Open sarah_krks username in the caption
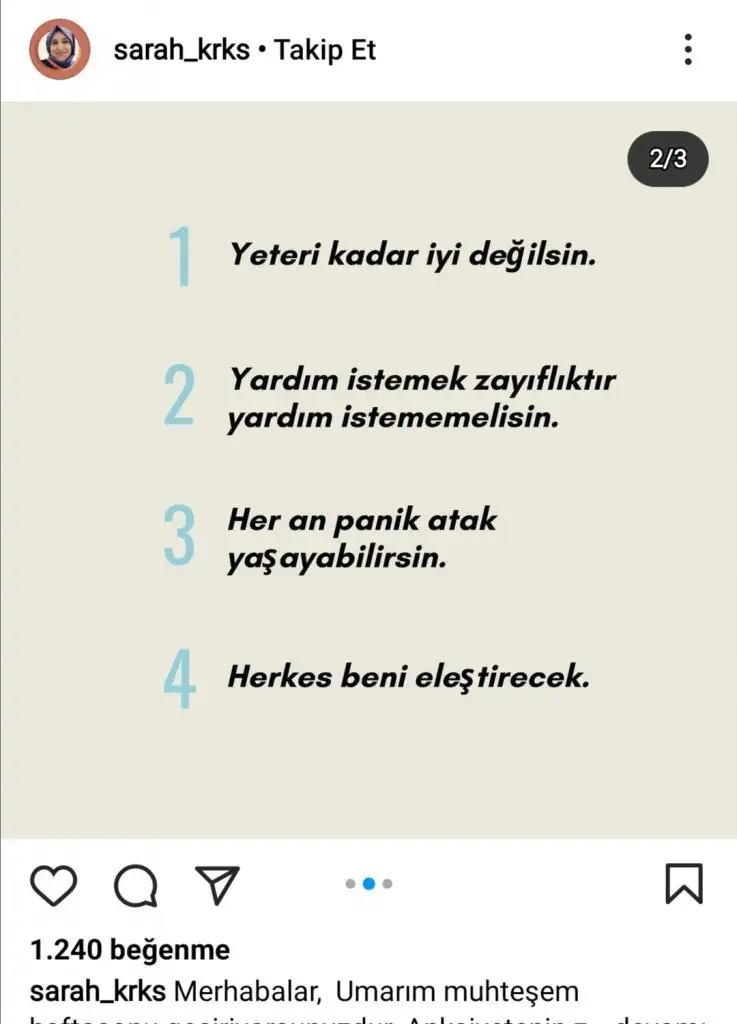 pos(98,991)
